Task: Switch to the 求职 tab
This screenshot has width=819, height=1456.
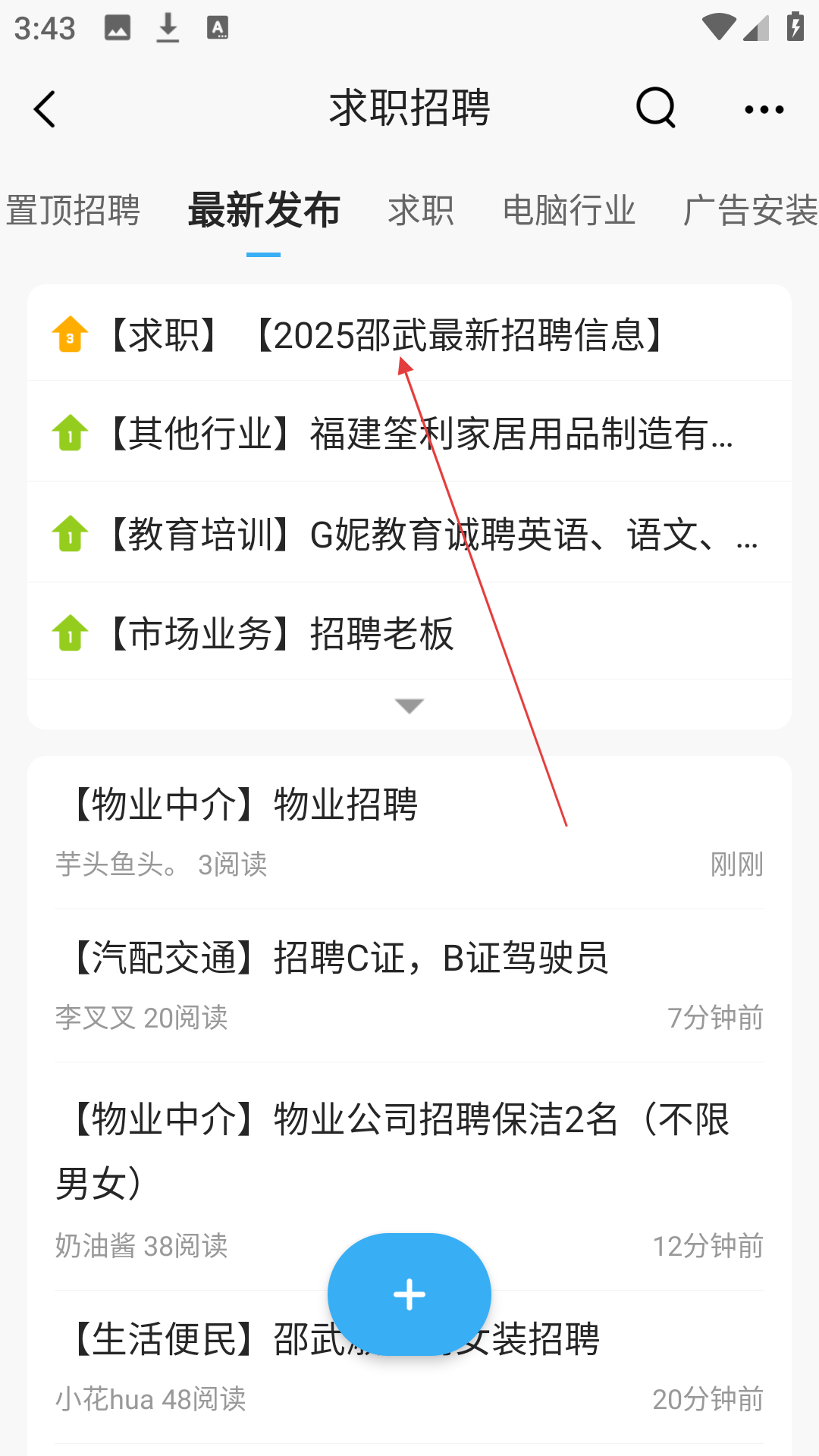Action: (x=421, y=210)
